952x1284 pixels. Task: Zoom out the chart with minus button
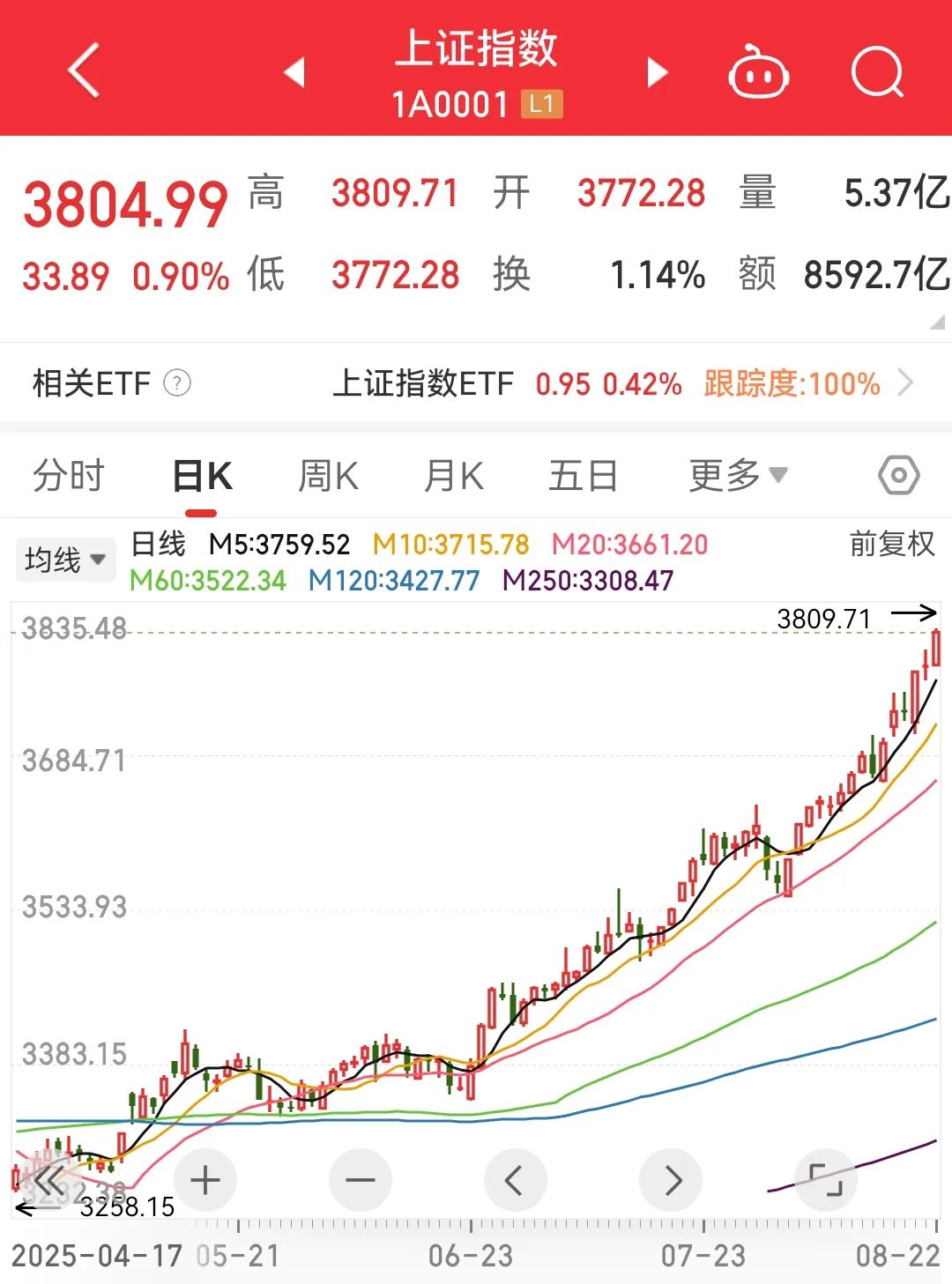[x=361, y=1180]
